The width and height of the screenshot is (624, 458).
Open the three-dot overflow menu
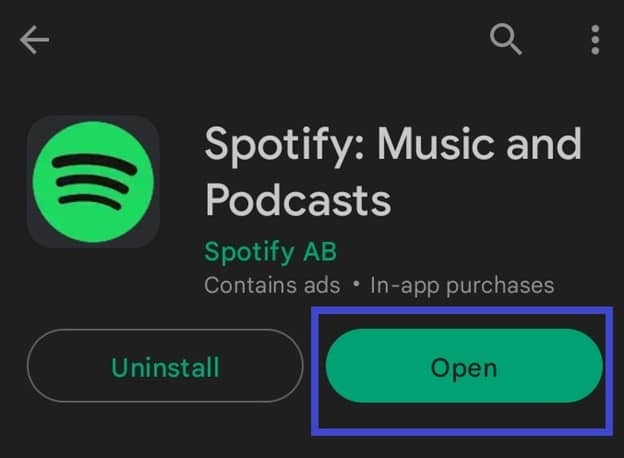point(595,40)
